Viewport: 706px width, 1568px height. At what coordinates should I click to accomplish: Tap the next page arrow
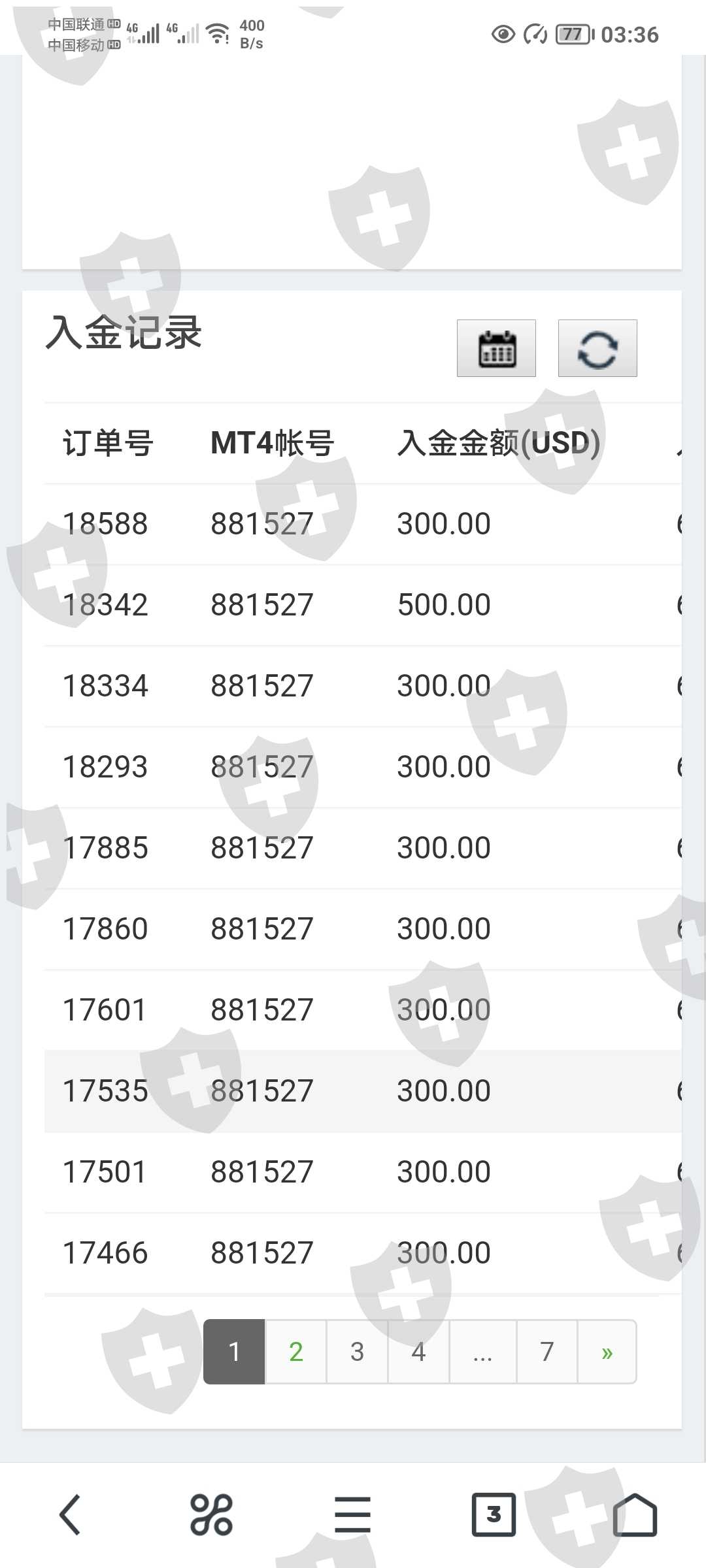[x=607, y=1352]
